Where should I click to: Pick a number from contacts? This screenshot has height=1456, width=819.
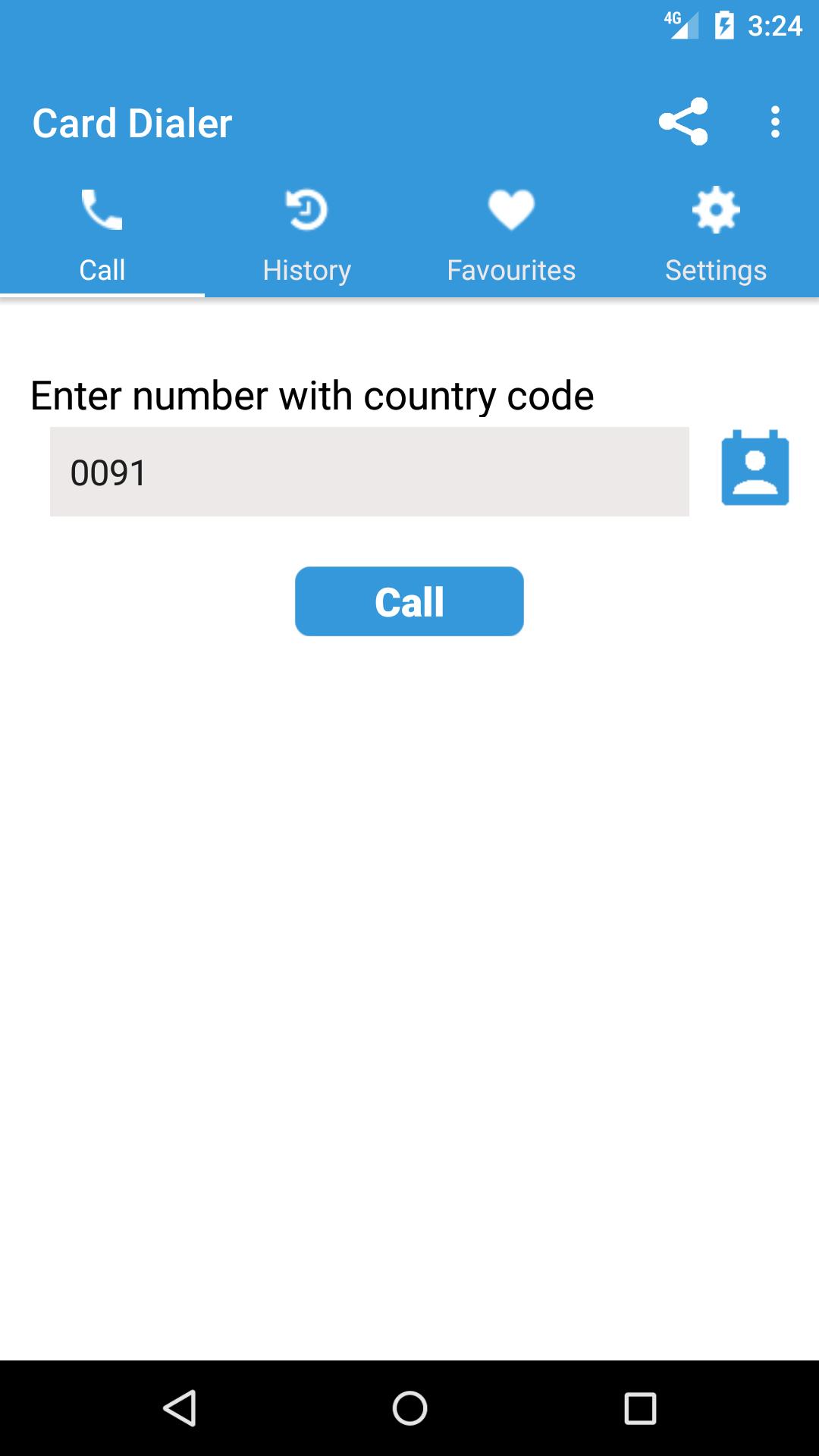[x=755, y=468]
